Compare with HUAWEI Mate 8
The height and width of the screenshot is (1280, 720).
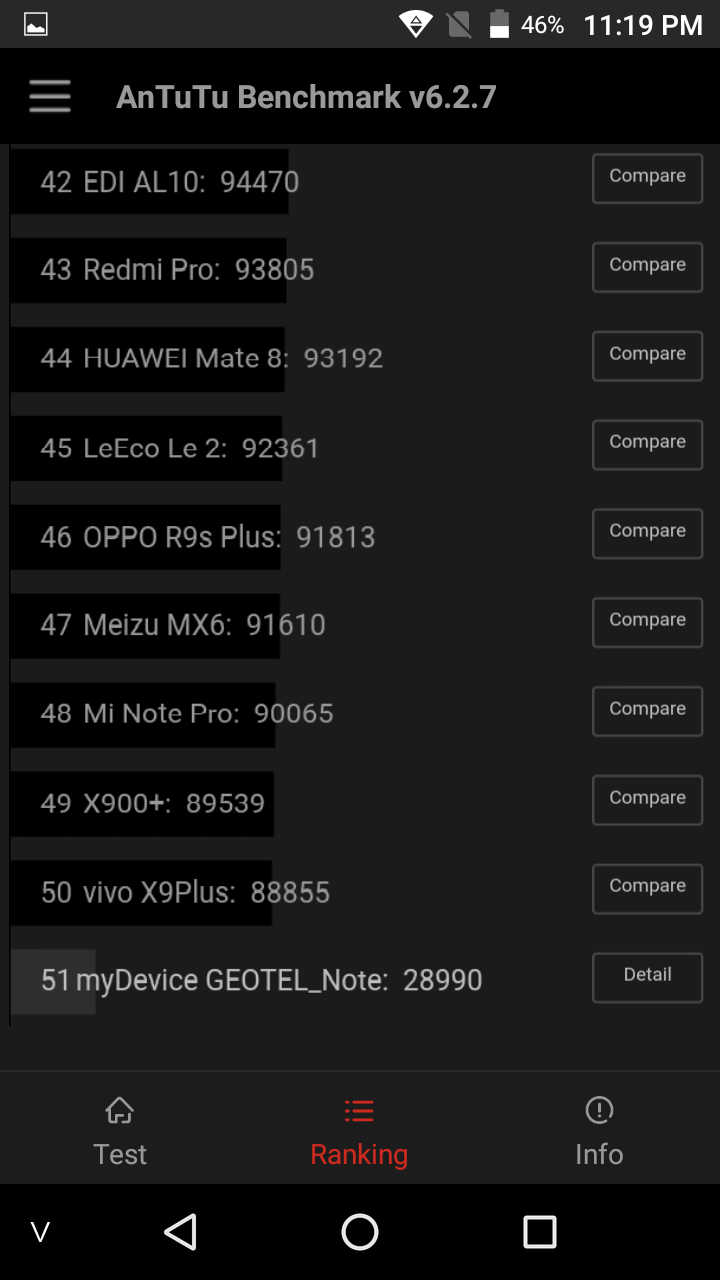(647, 356)
